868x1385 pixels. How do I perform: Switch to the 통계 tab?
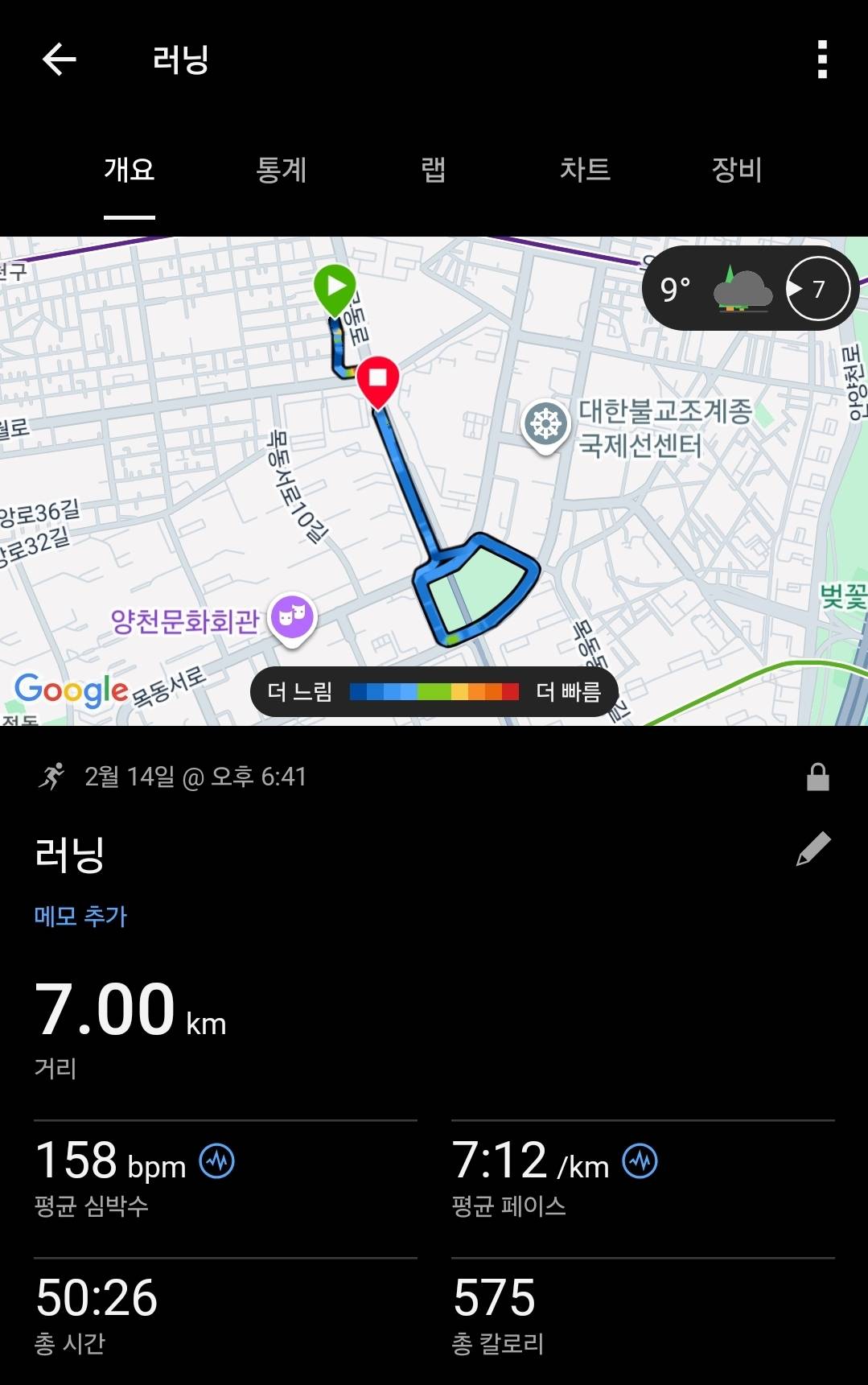(x=282, y=171)
